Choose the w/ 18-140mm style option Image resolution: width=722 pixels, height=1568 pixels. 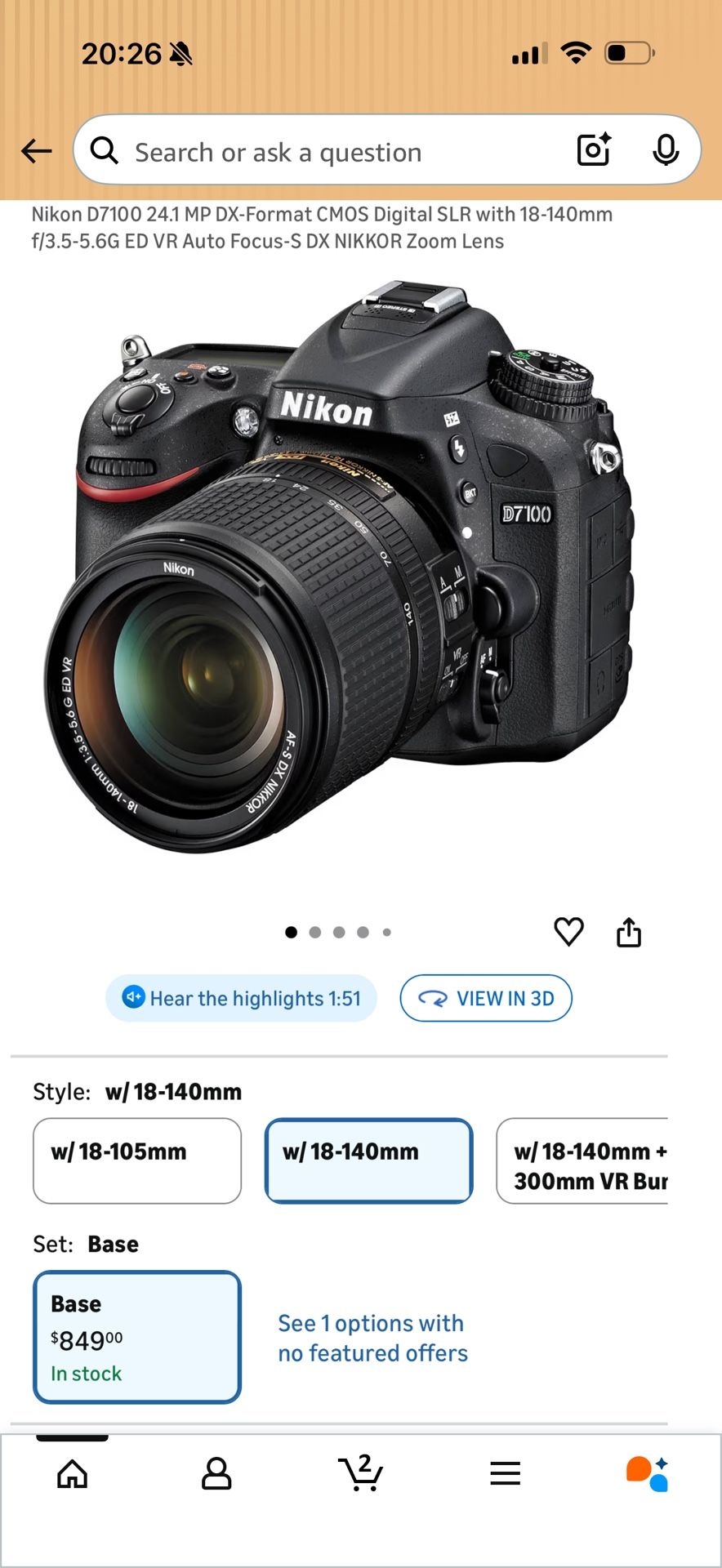[x=369, y=1160]
